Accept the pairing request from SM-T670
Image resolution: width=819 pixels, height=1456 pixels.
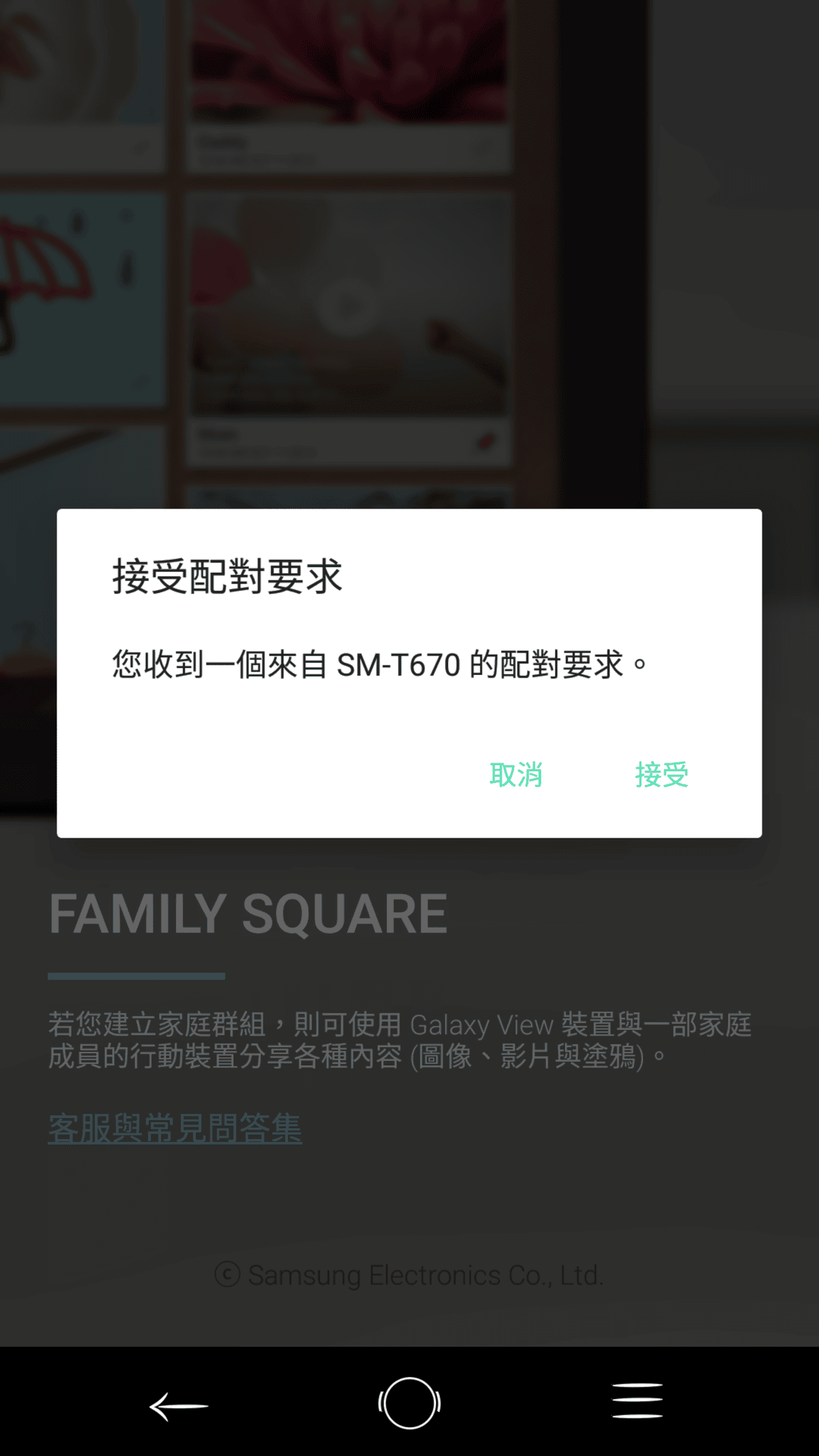661,775
